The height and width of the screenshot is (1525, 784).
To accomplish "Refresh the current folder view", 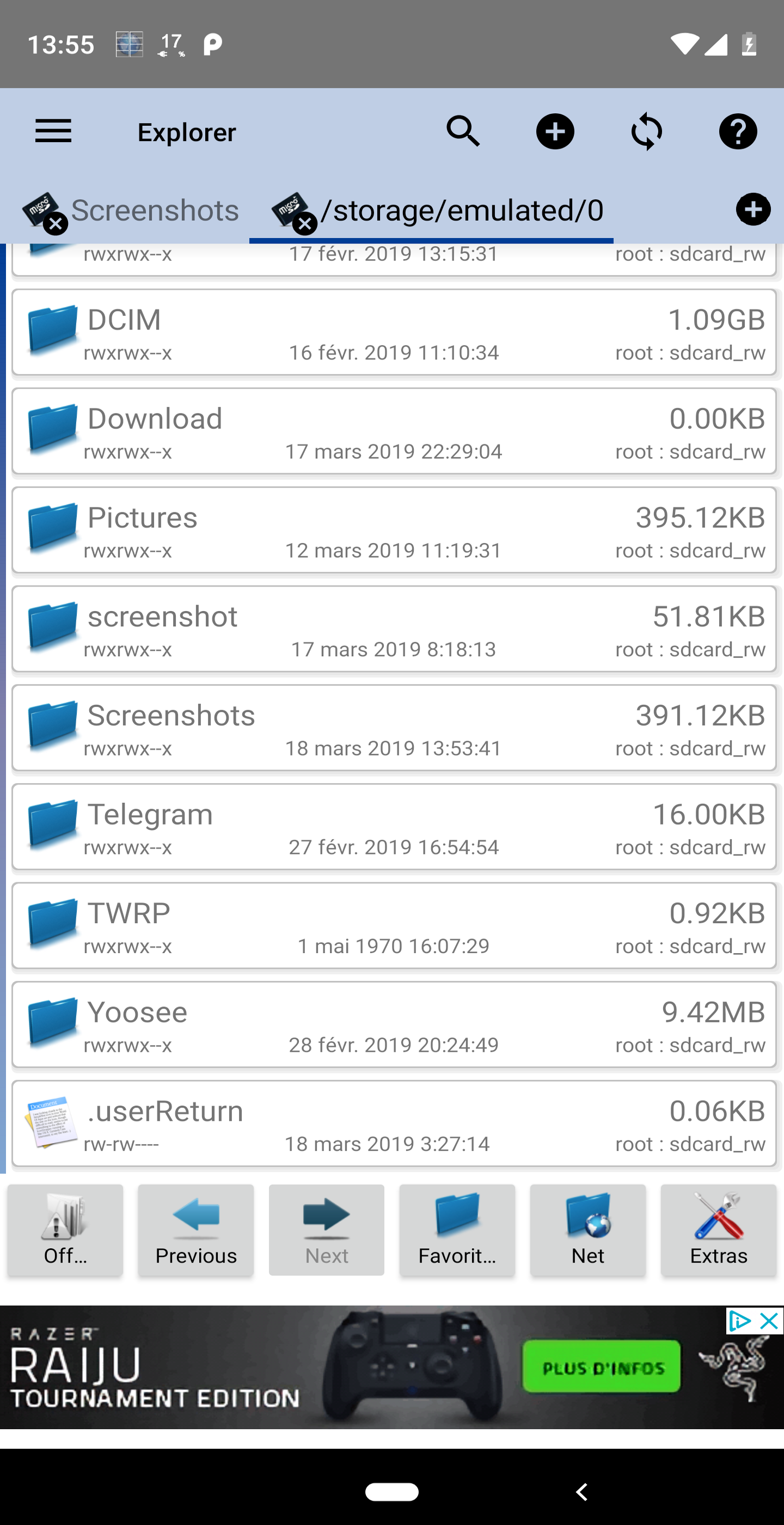I will 646,131.
